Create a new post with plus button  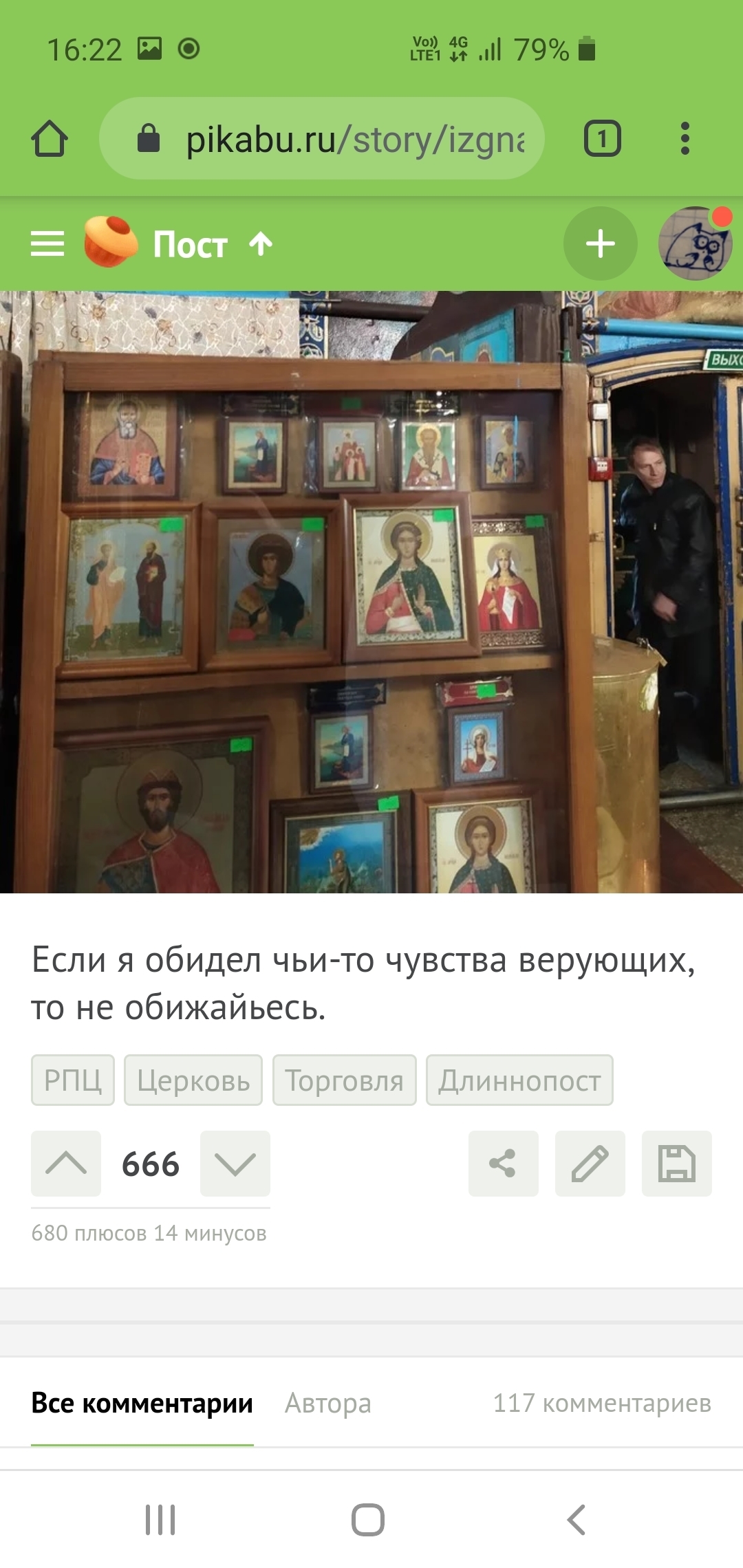tap(600, 243)
